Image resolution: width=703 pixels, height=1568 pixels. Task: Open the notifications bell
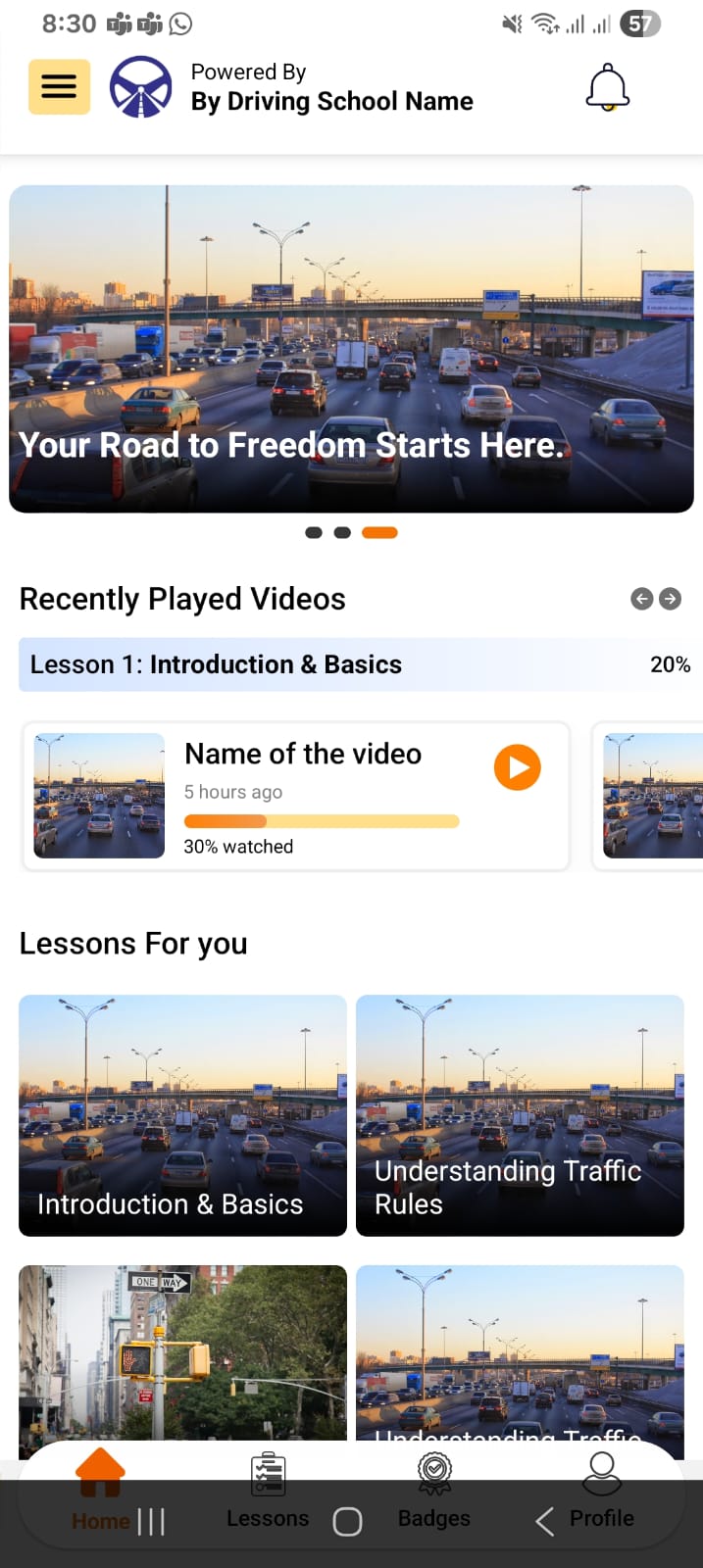(x=607, y=87)
